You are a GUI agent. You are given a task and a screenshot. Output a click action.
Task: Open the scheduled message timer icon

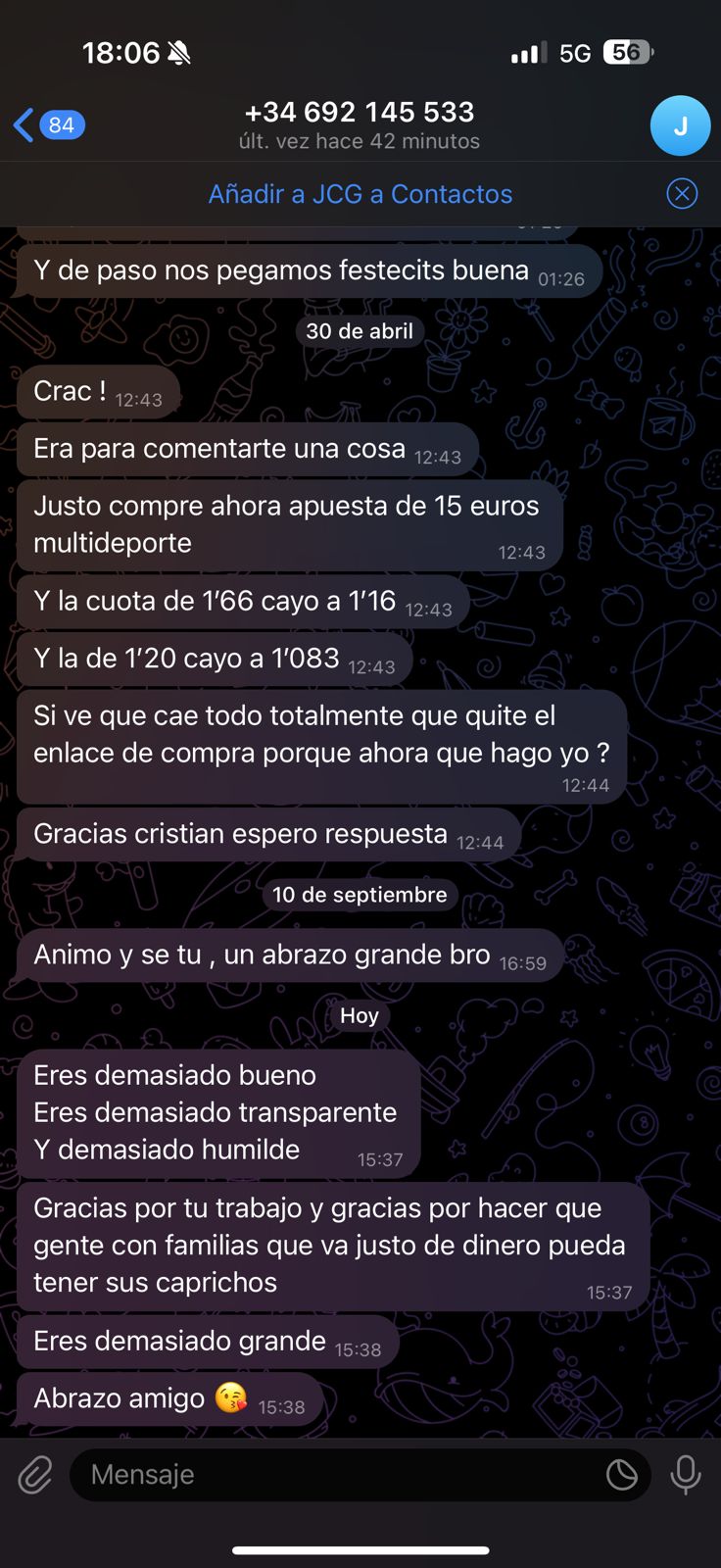[x=621, y=1474]
